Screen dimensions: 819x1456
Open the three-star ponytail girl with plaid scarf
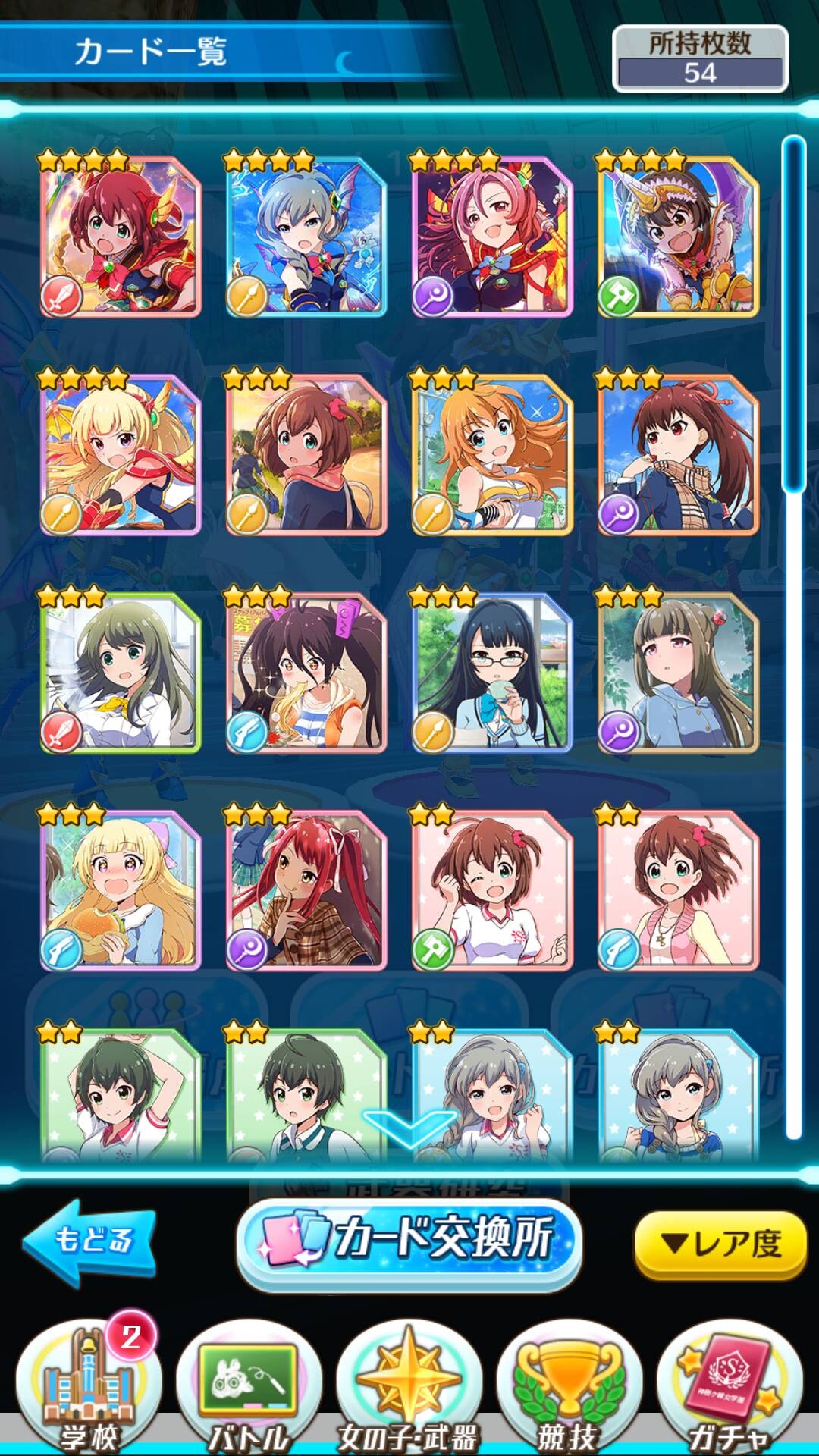678,453
